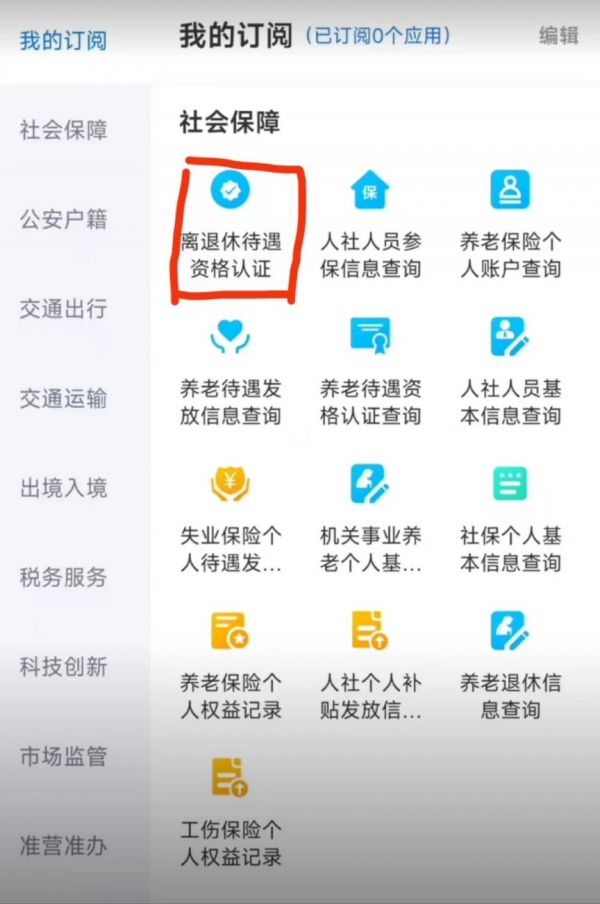Open 养老待遇发放信息查询

click(x=231, y=372)
